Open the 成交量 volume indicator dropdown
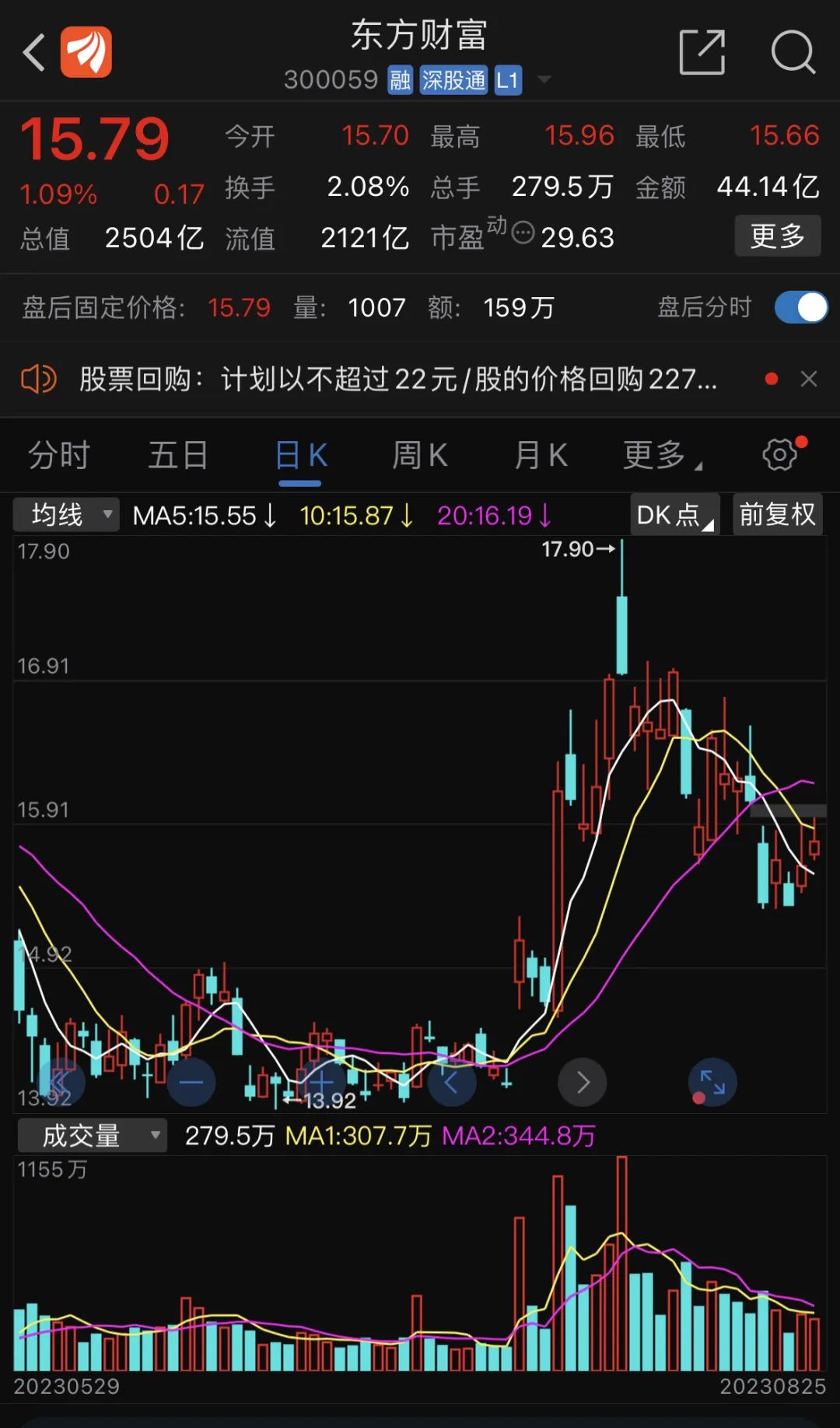Screen dimensions: 840x1428 91,1135
